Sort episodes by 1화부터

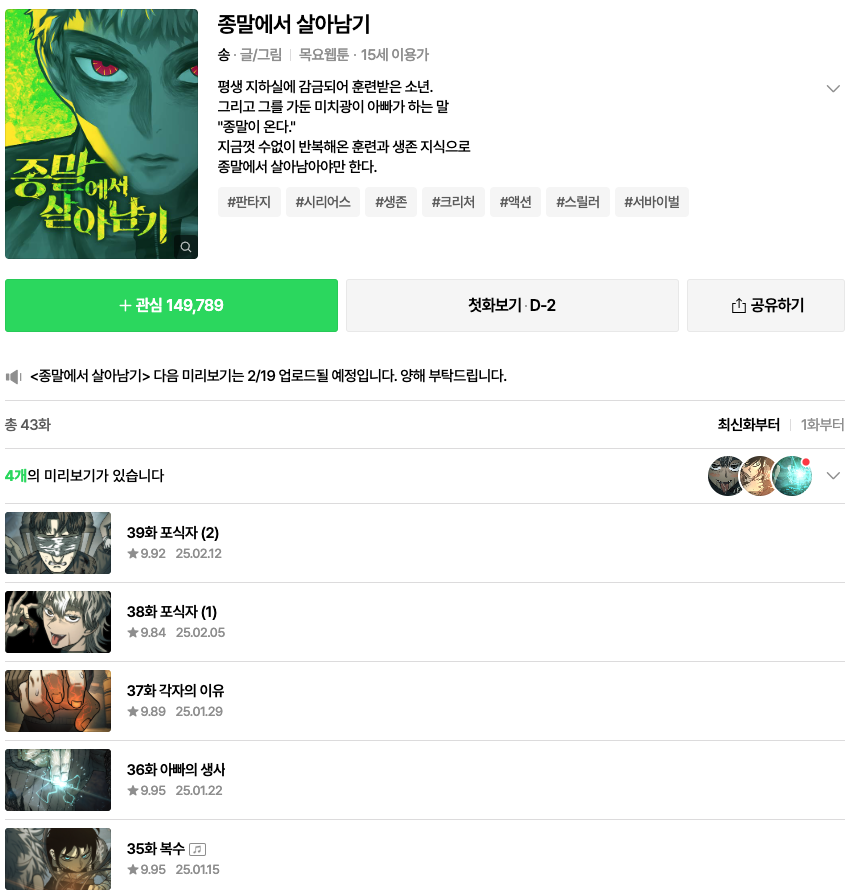tap(822, 425)
